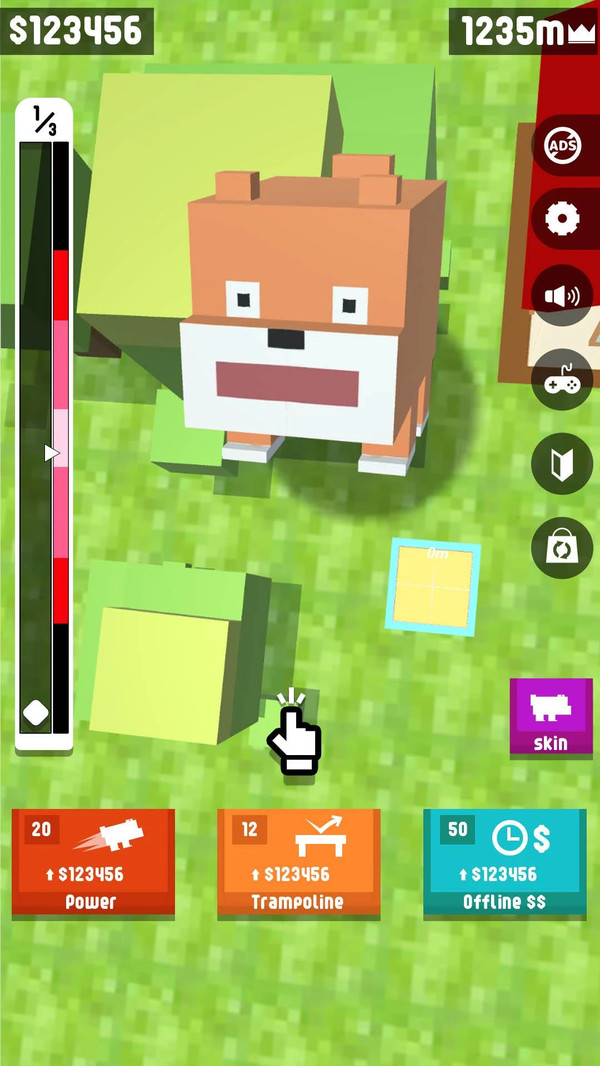
Task: Open the game controller icon
Action: [562, 380]
